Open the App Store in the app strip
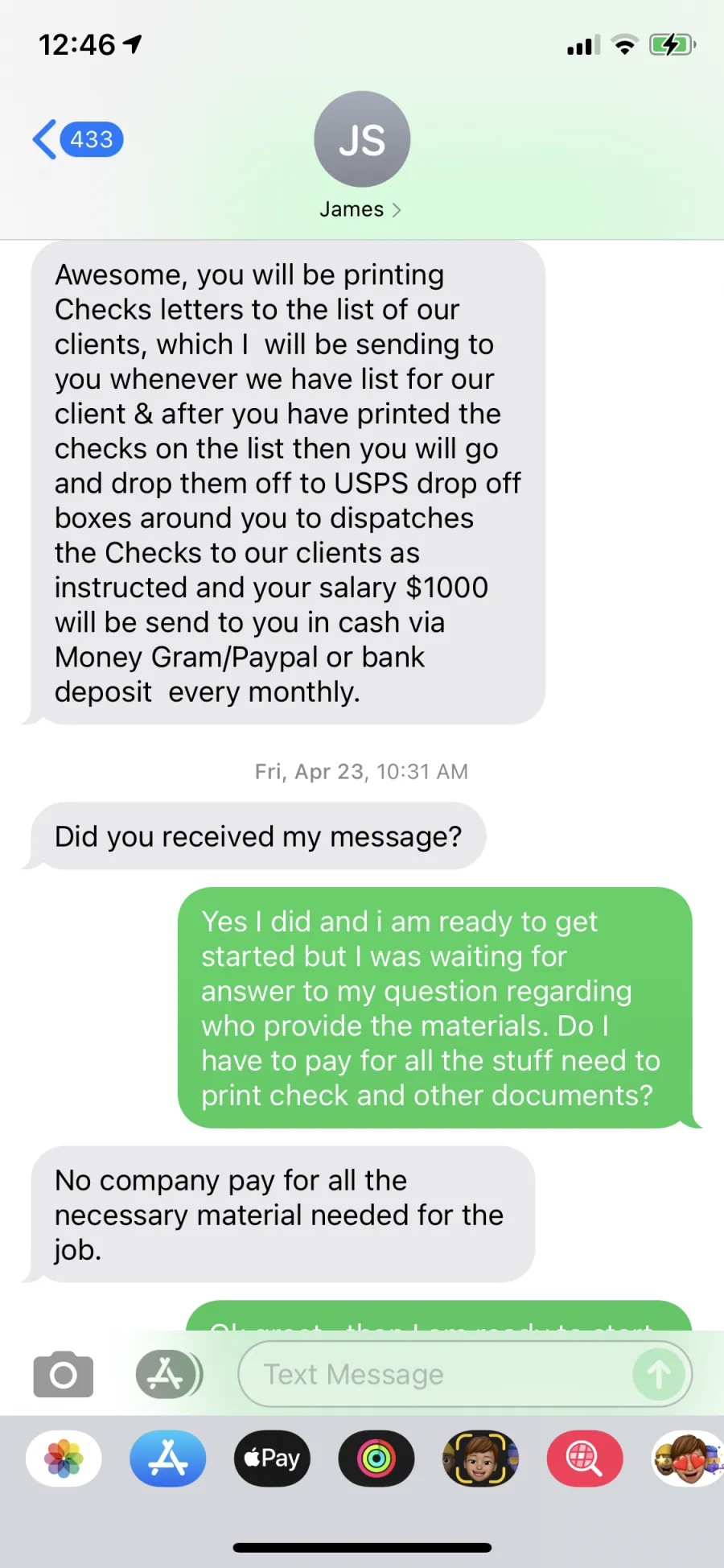This screenshot has width=724, height=1568. 168,1459
